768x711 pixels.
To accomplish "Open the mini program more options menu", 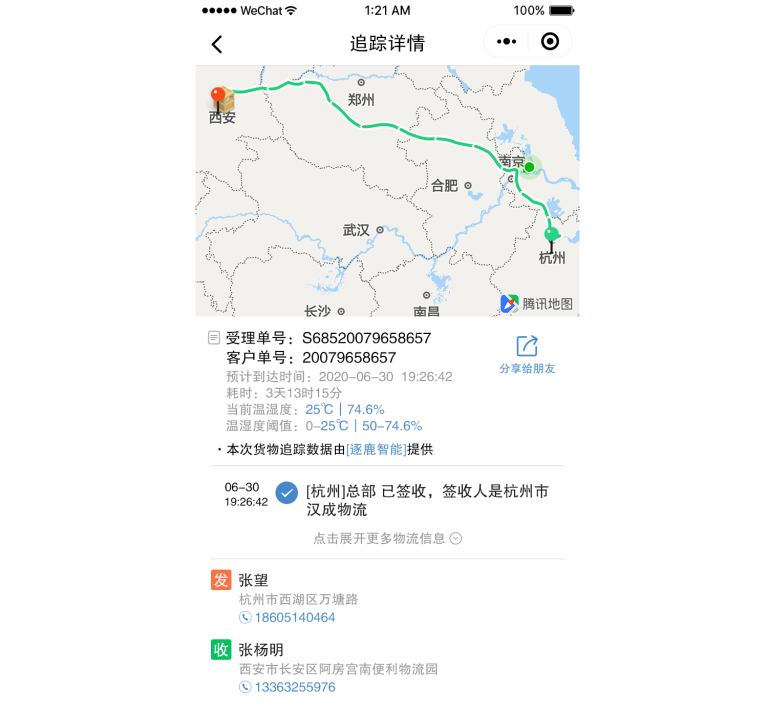I will 507,42.
